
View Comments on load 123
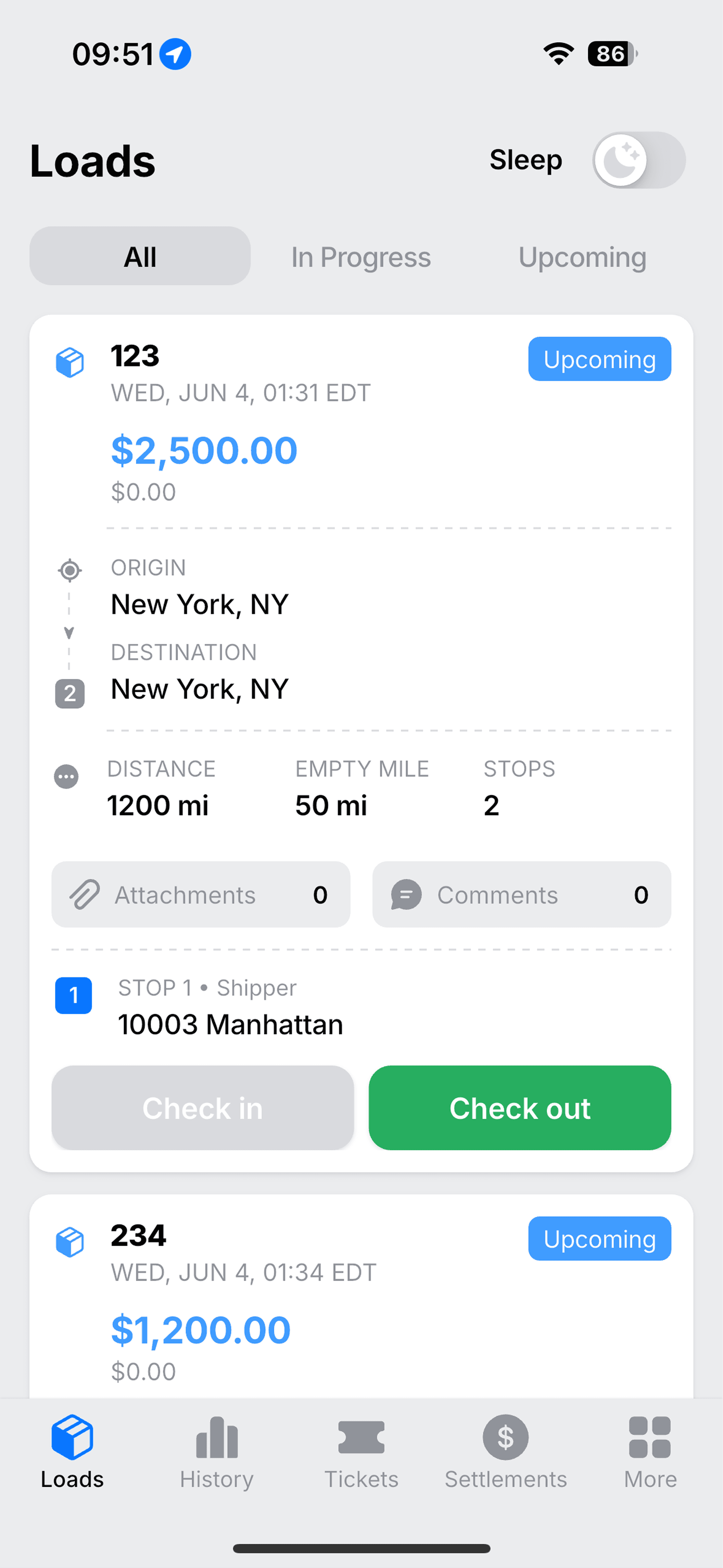pos(522,894)
